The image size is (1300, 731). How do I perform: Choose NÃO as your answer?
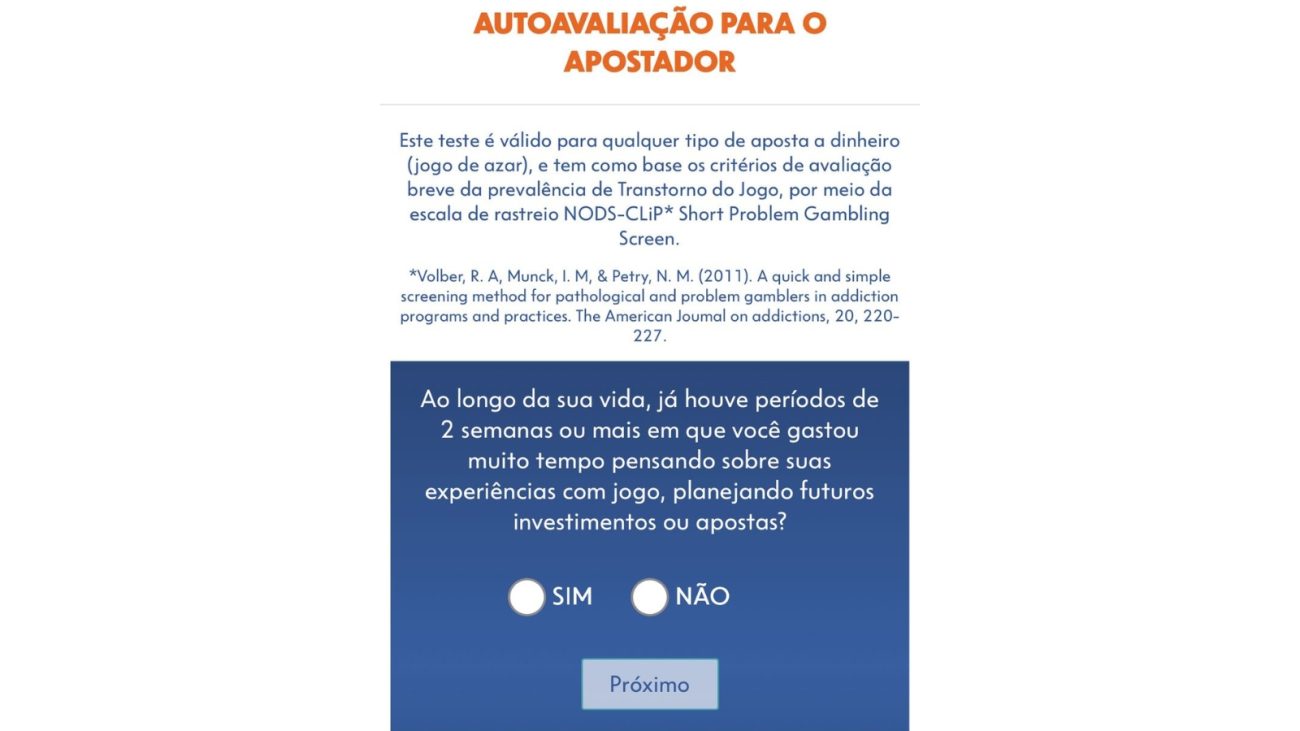(650, 597)
